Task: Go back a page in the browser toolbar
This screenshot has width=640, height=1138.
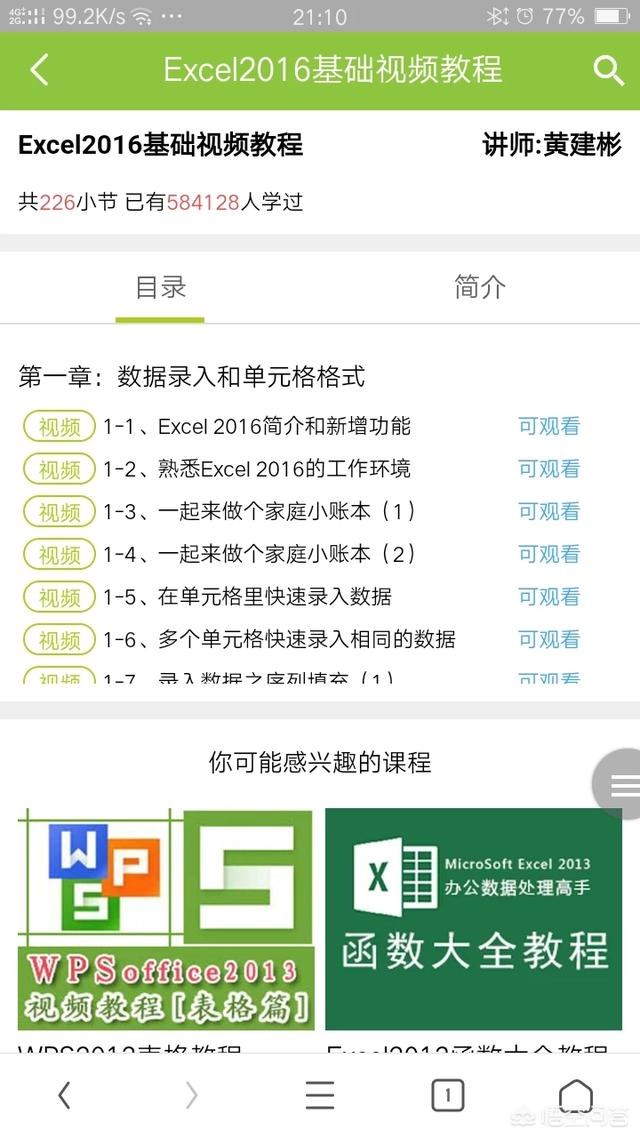Action: pyautogui.click(x=64, y=1096)
